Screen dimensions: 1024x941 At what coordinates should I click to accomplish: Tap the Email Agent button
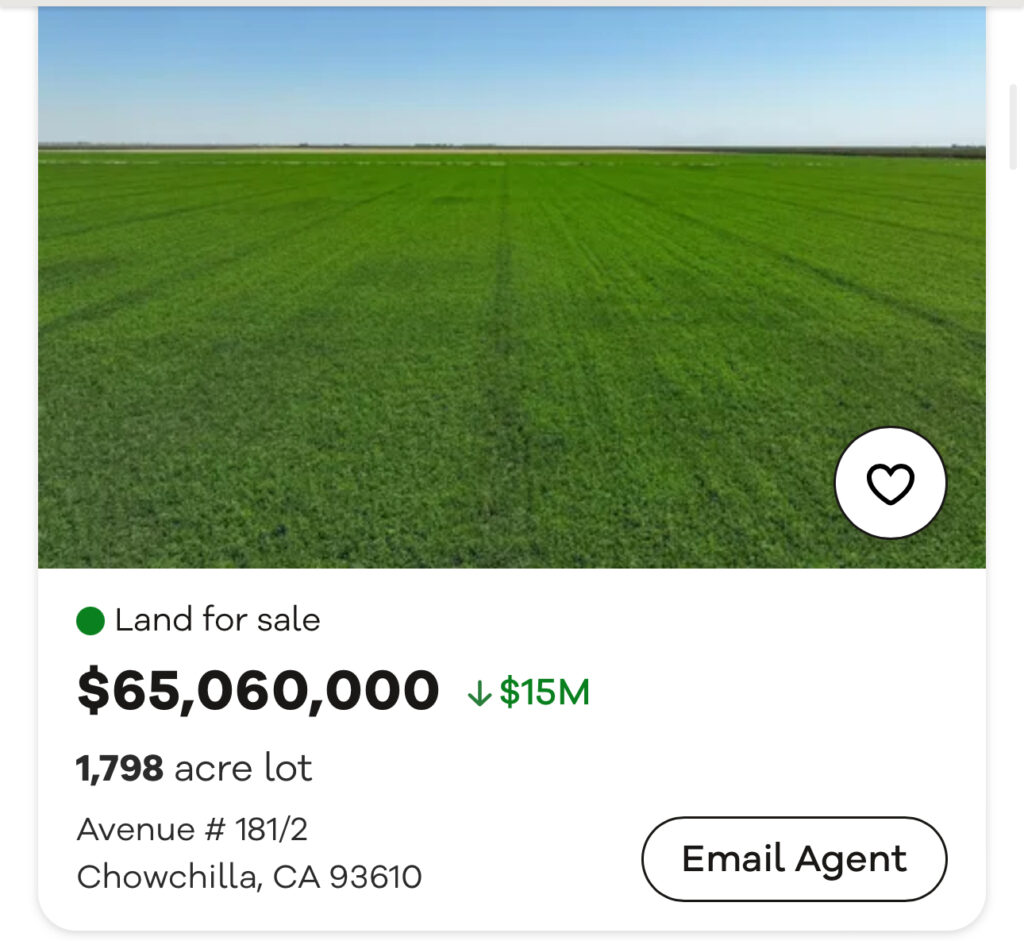(x=794, y=859)
